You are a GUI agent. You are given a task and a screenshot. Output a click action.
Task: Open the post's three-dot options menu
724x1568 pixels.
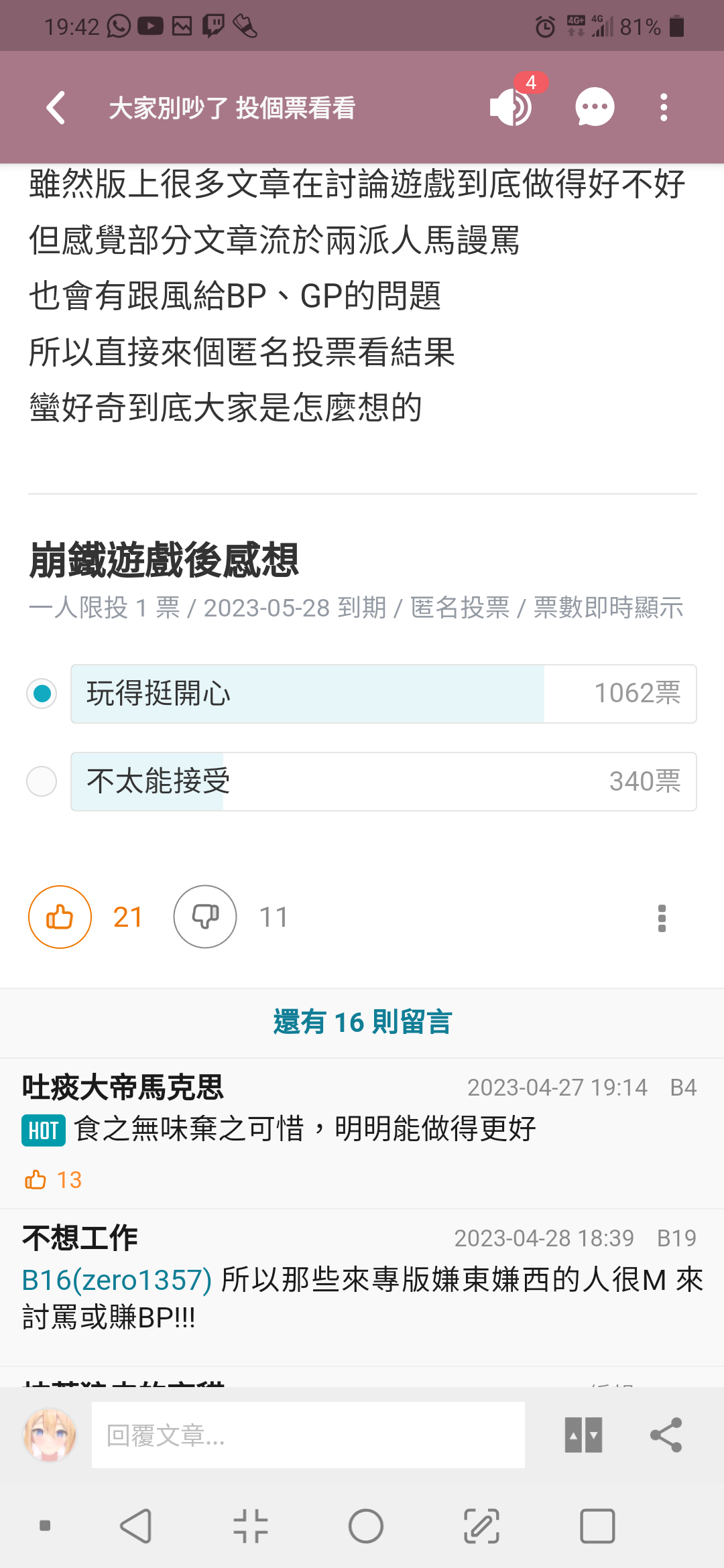tap(662, 918)
